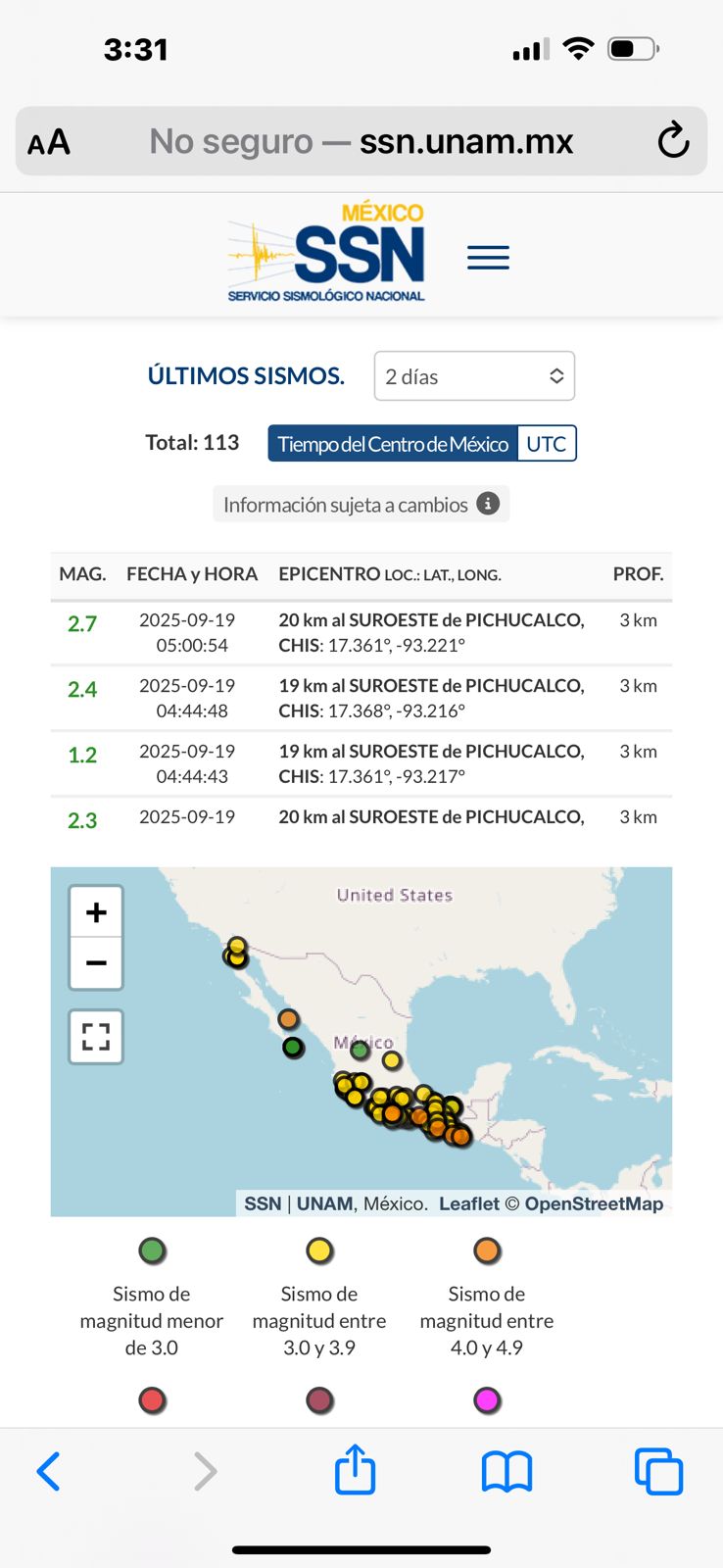
Task: Reload the ssn.unam.mx page
Action: (x=673, y=141)
